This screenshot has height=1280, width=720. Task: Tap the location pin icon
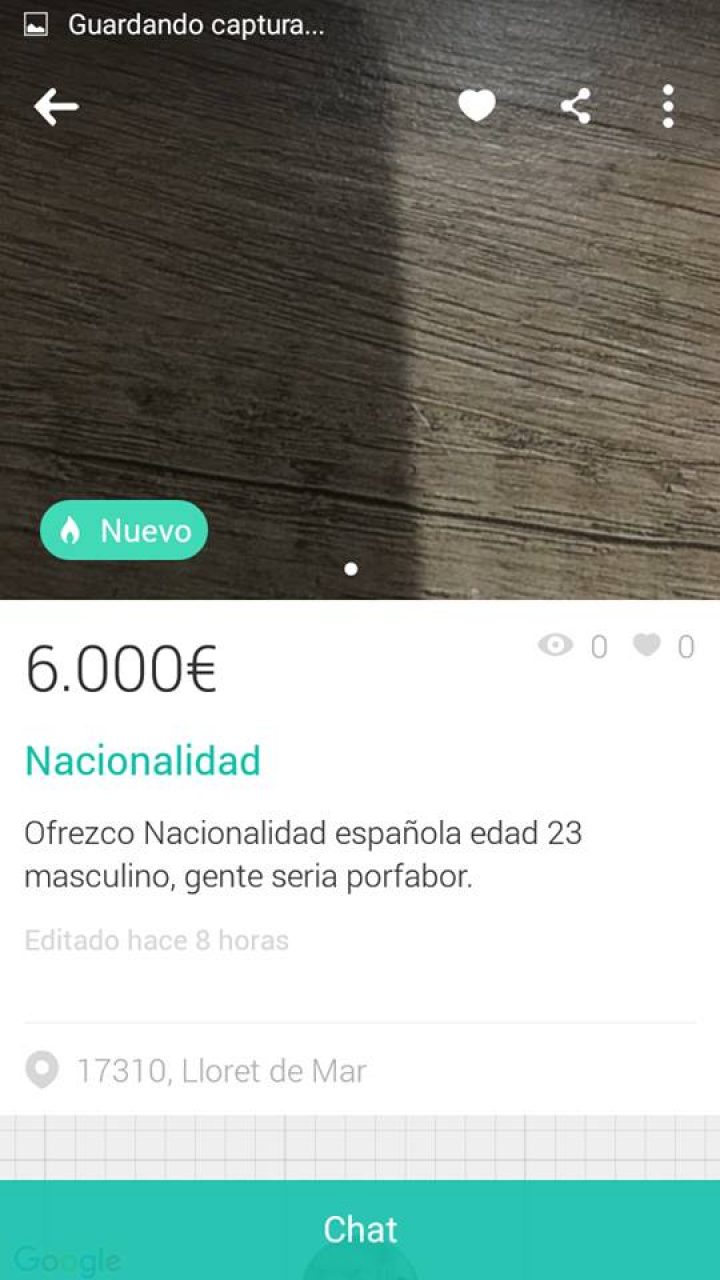pos(39,1070)
